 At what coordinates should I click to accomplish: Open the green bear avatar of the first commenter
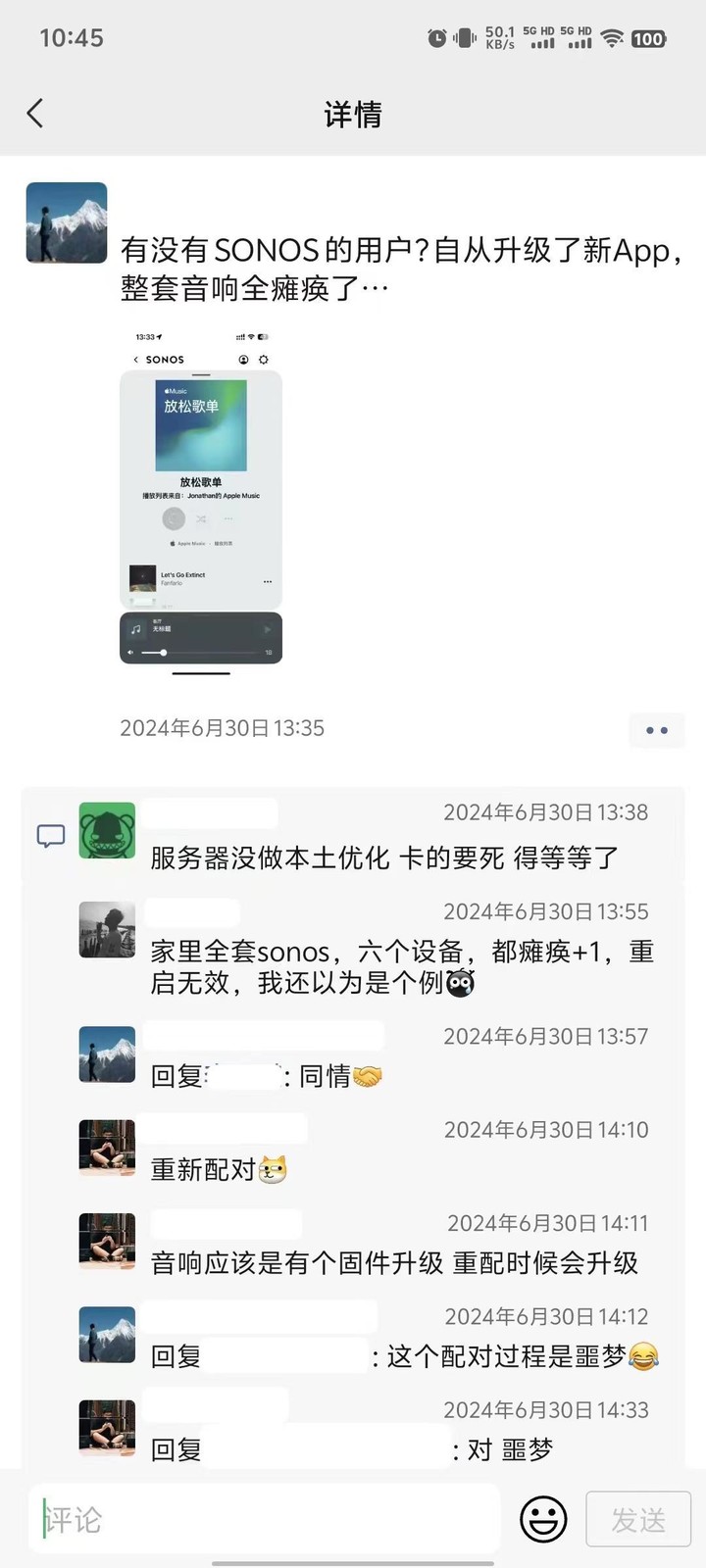tap(107, 831)
